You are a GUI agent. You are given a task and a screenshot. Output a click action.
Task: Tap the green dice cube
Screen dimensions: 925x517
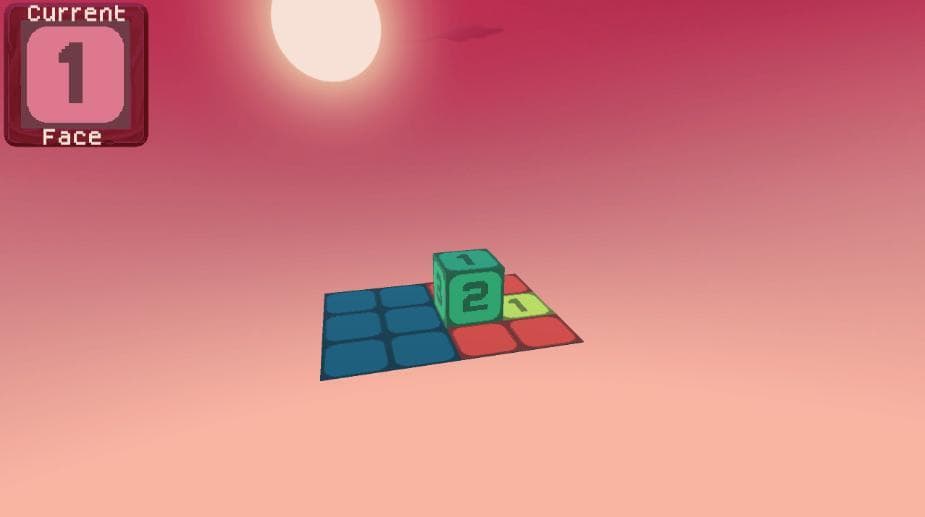[468, 288]
